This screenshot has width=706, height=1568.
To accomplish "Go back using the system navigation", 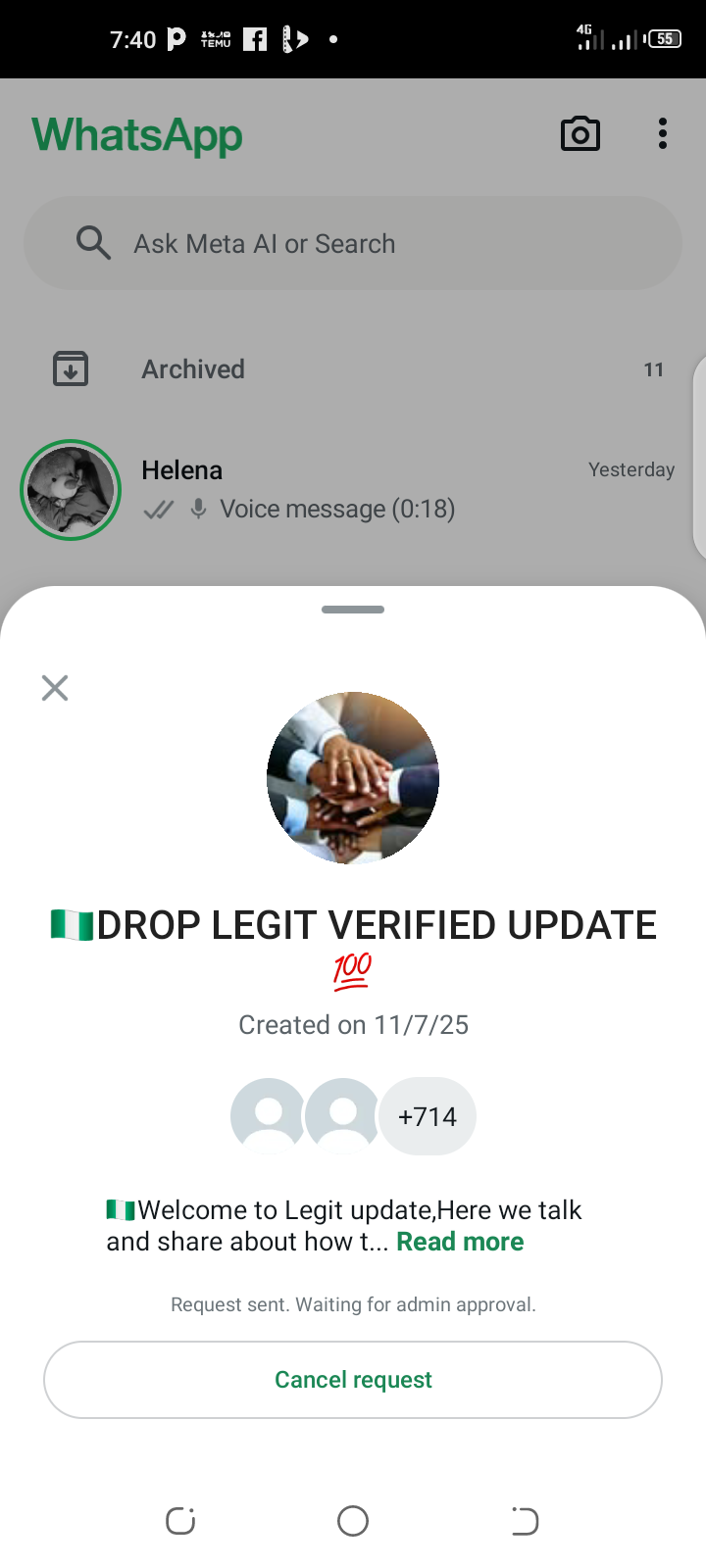I will [x=525, y=1521].
